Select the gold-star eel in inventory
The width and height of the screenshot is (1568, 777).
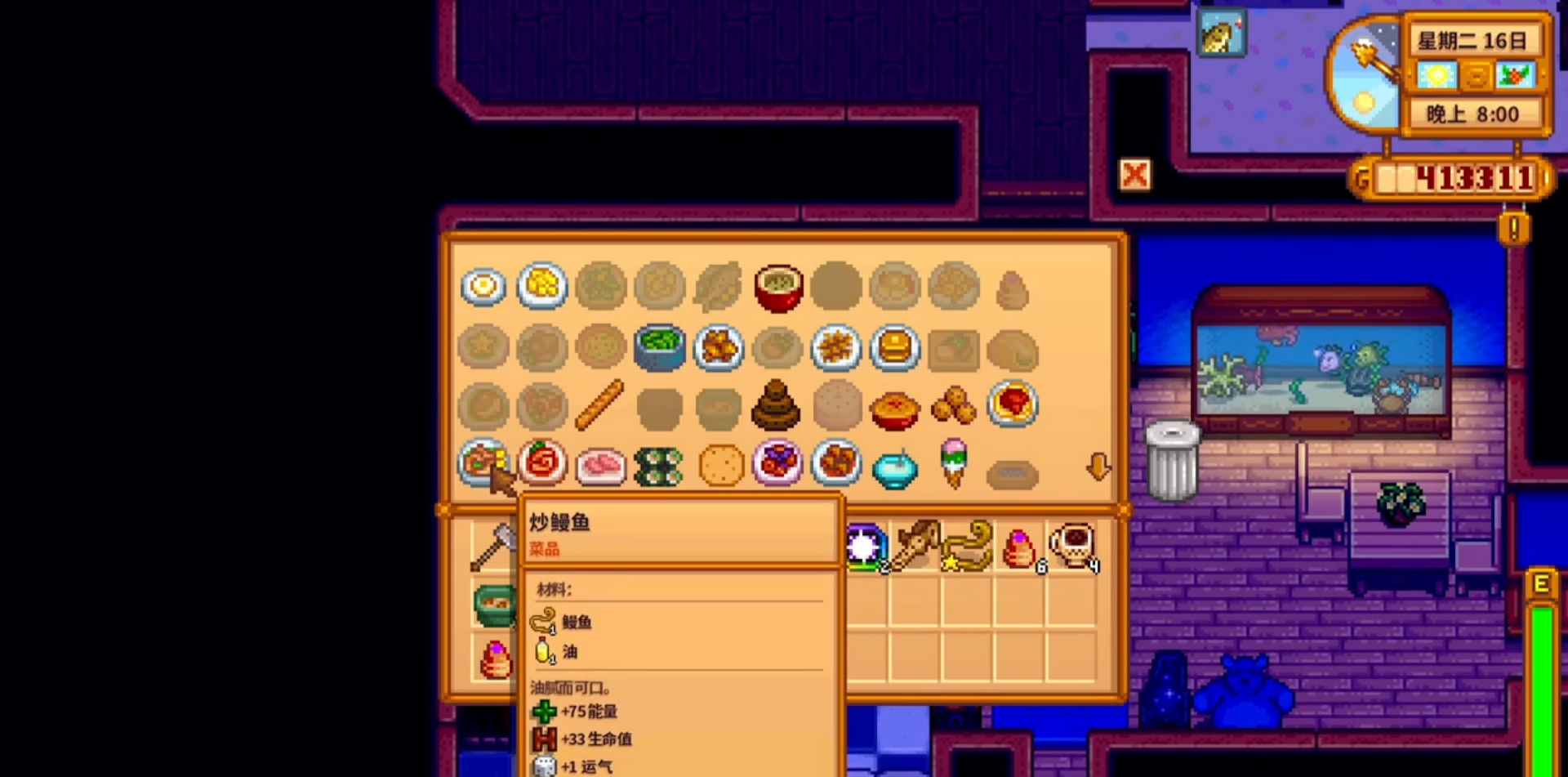pos(968,545)
